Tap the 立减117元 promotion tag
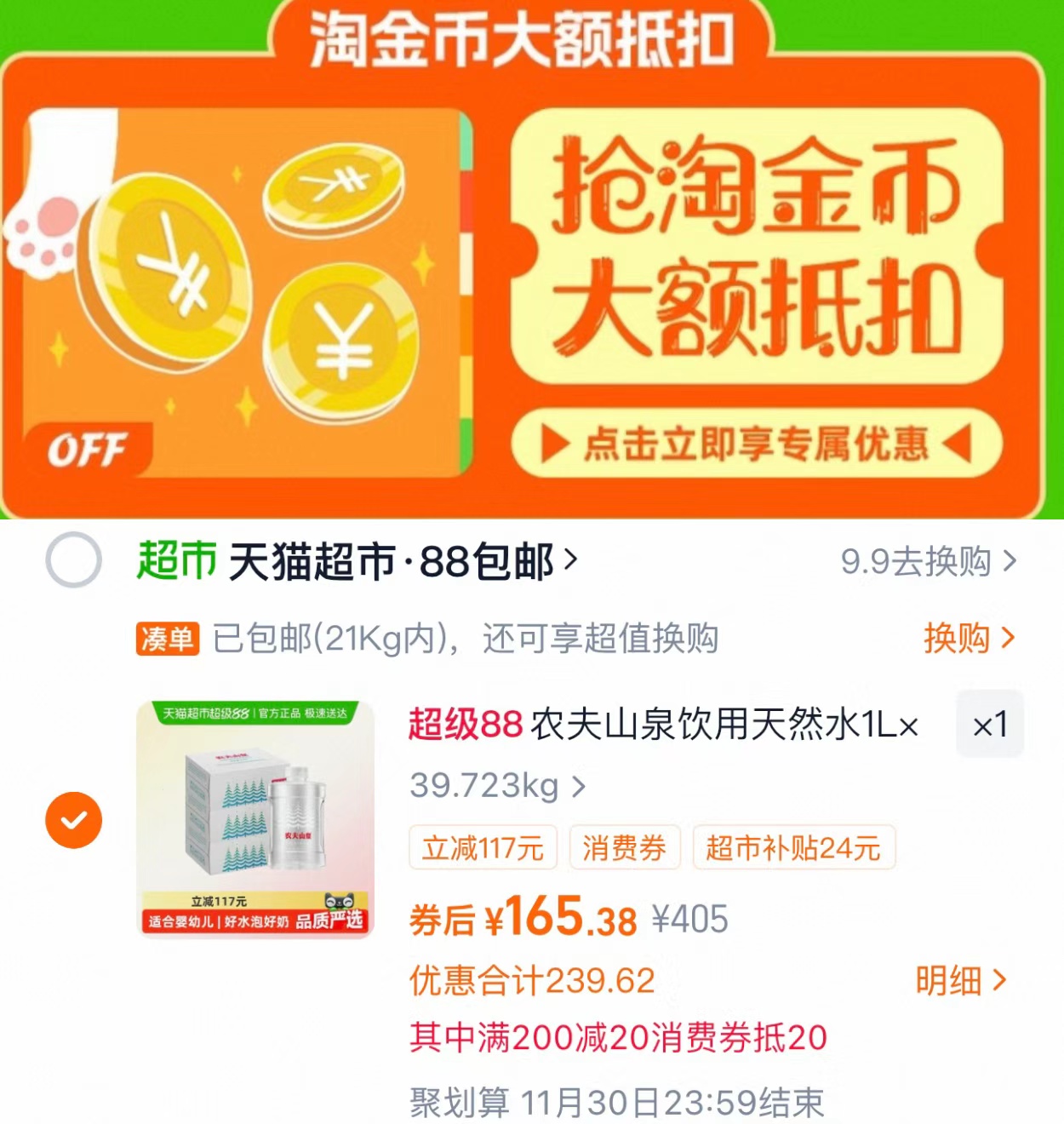 click(482, 847)
